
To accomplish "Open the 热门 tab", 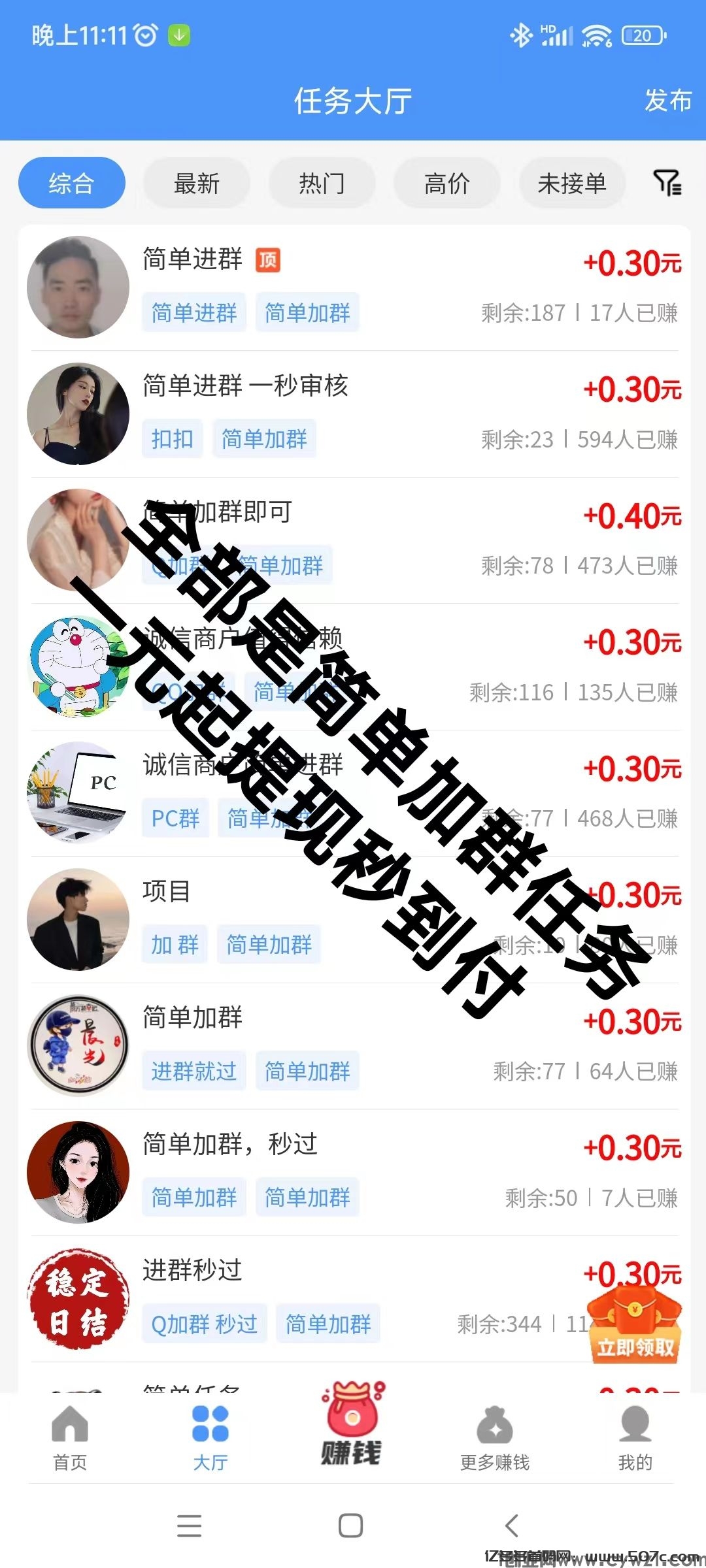I will pyautogui.click(x=320, y=184).
